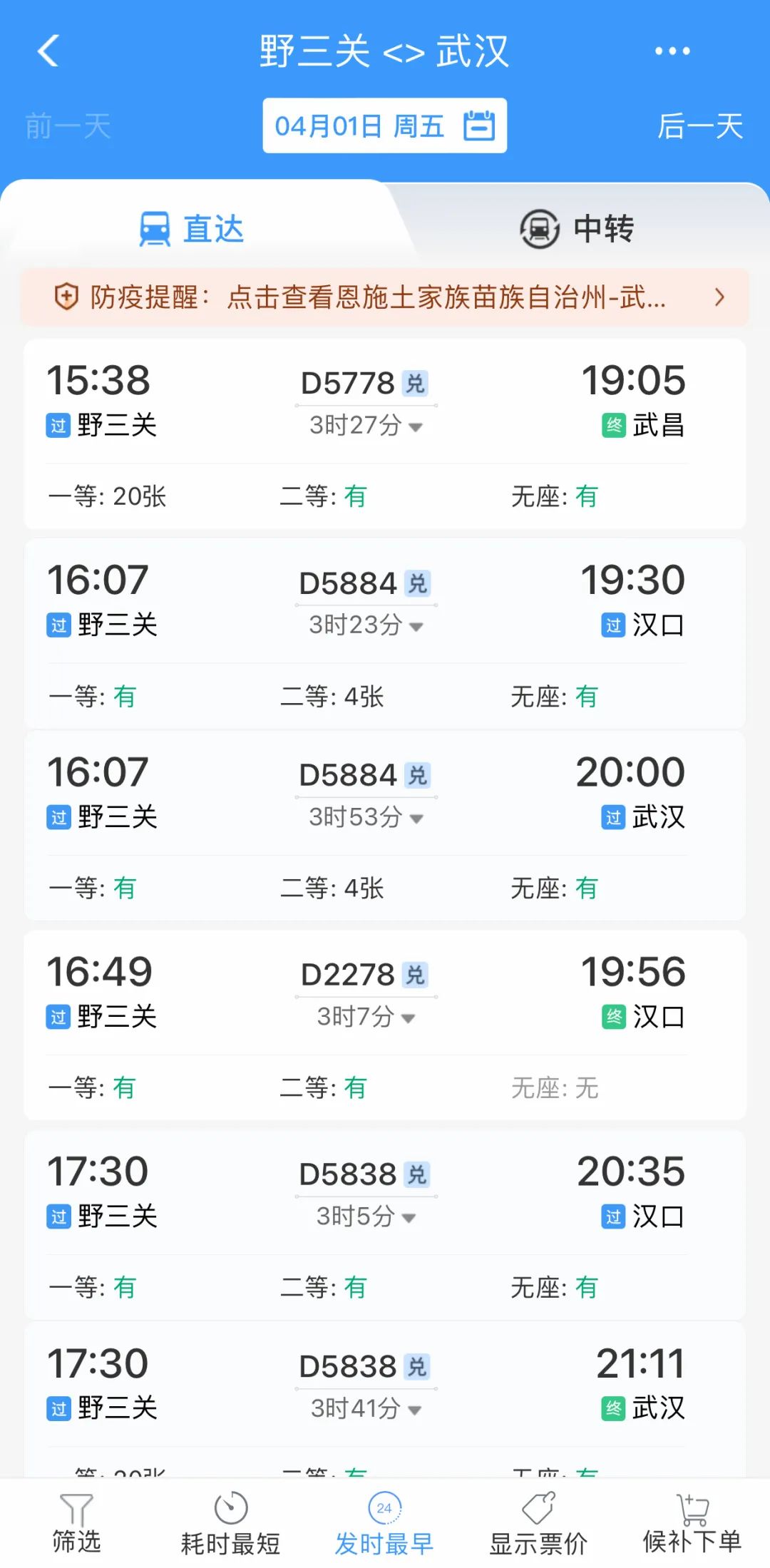Open D5838 arriving 汉口 at 20:35
Viewport: 770px width, 1568px height.
point(385,1224)
